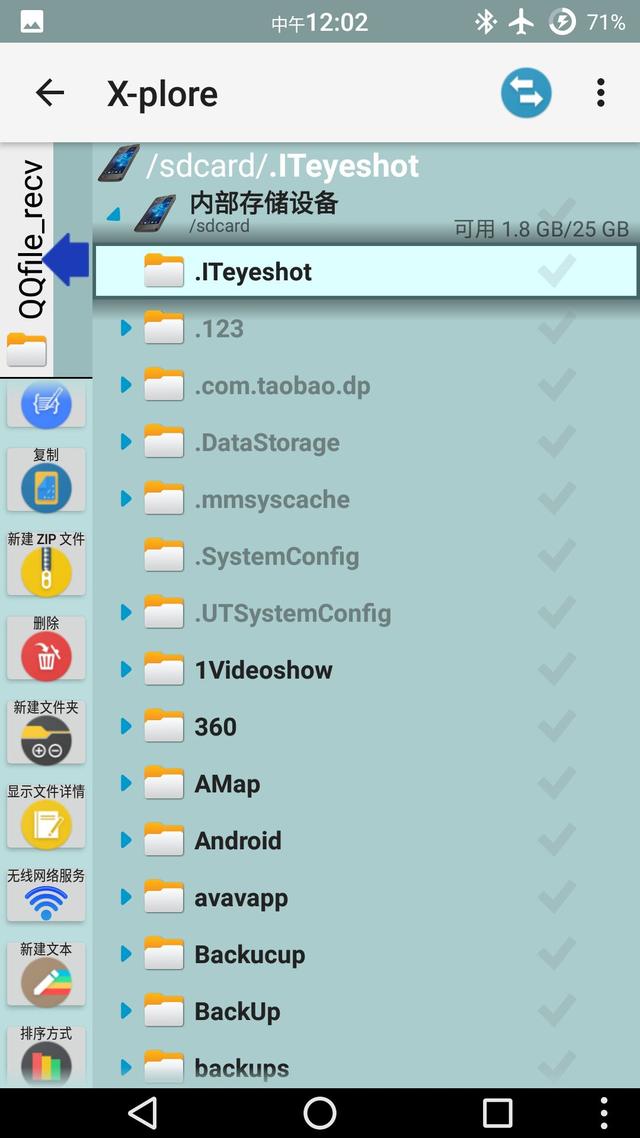Switch panes with the blue arrows button

[526, 93]
